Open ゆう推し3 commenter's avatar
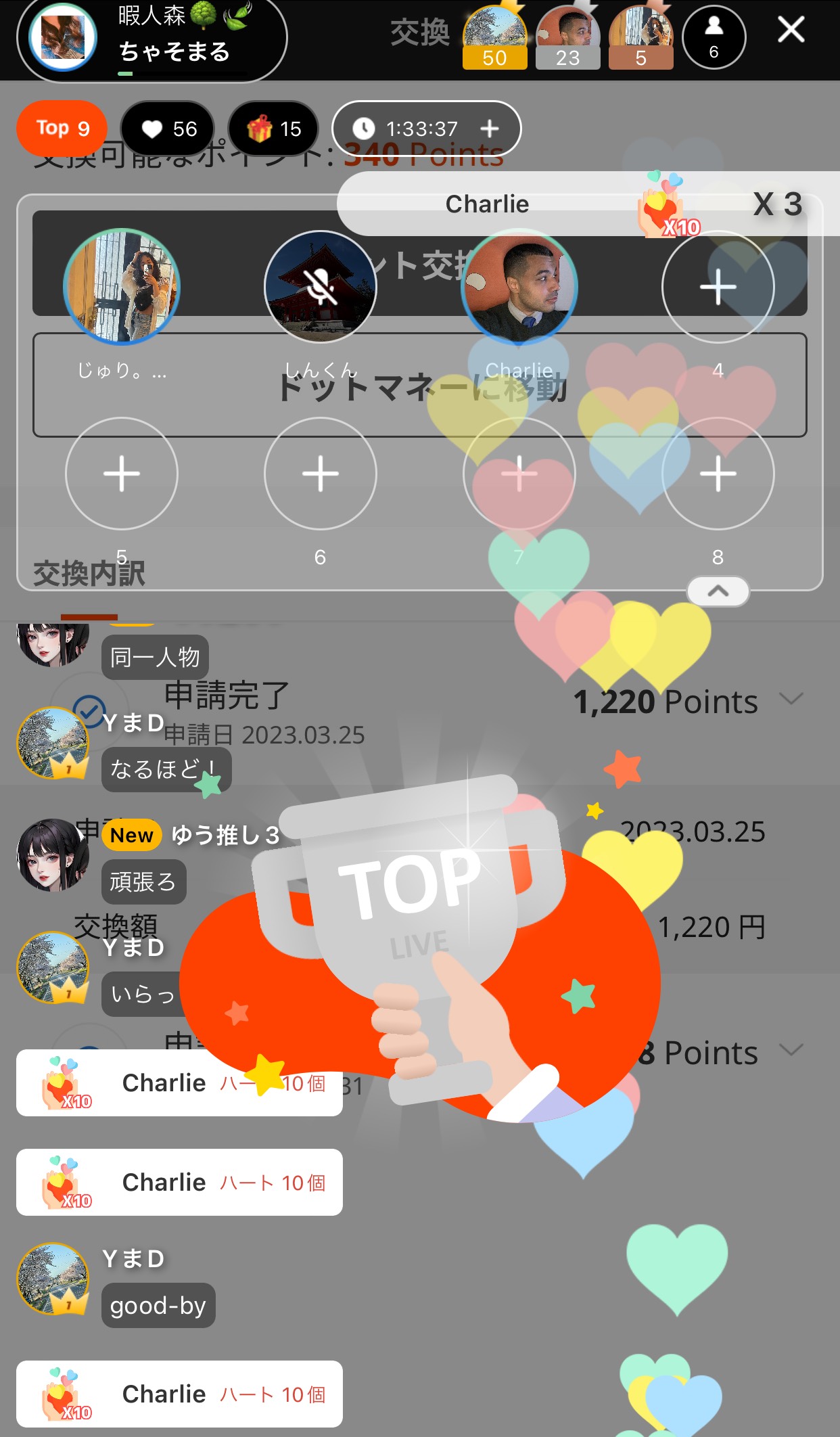Image resolution: width=840 pixels, height=1437 pixels. click(x=53, y=855)
